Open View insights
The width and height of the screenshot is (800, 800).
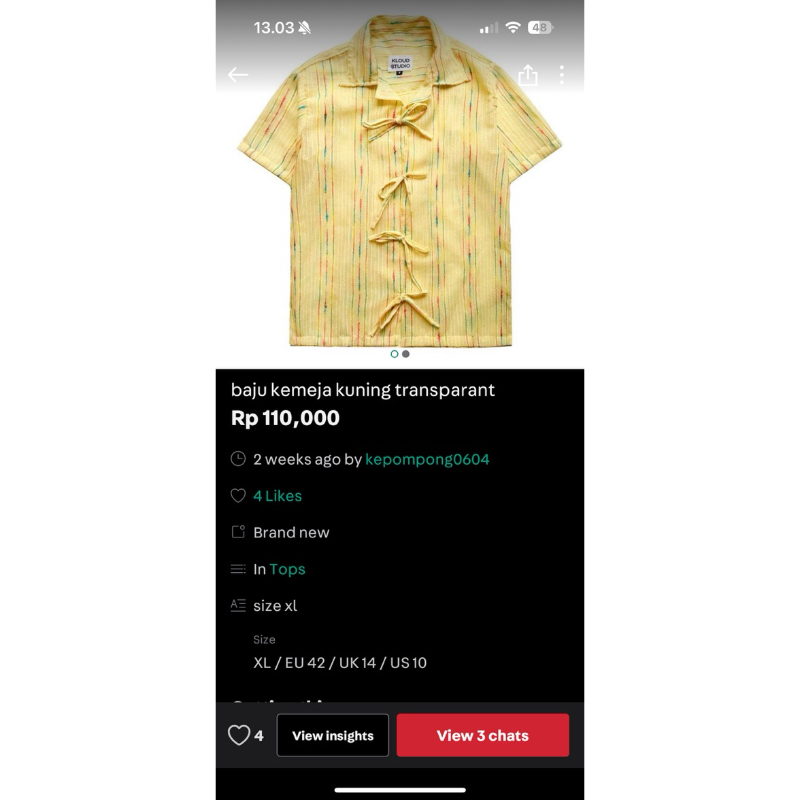click(x=332, y=736)
